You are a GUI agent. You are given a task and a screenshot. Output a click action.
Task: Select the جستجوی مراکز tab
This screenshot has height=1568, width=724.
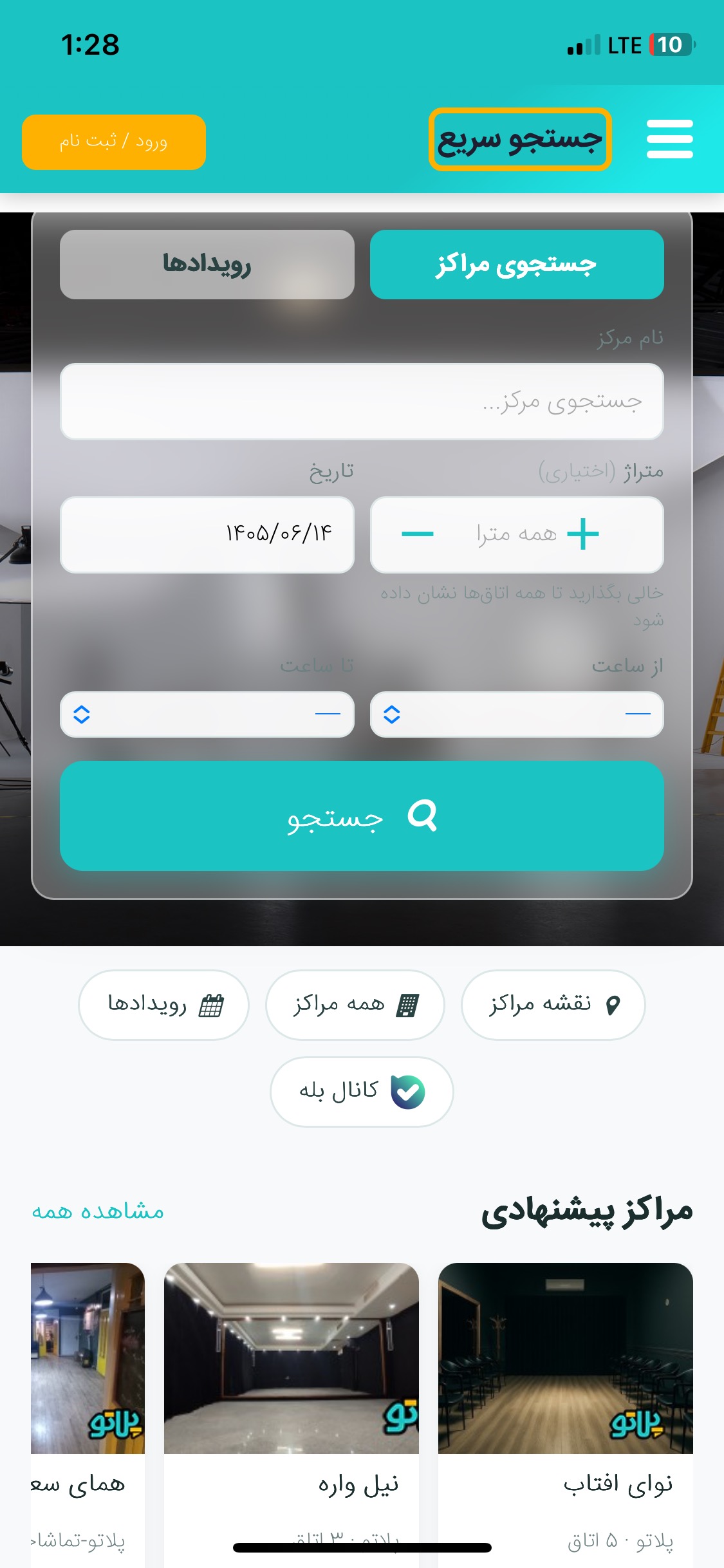(x=517, y=265)
